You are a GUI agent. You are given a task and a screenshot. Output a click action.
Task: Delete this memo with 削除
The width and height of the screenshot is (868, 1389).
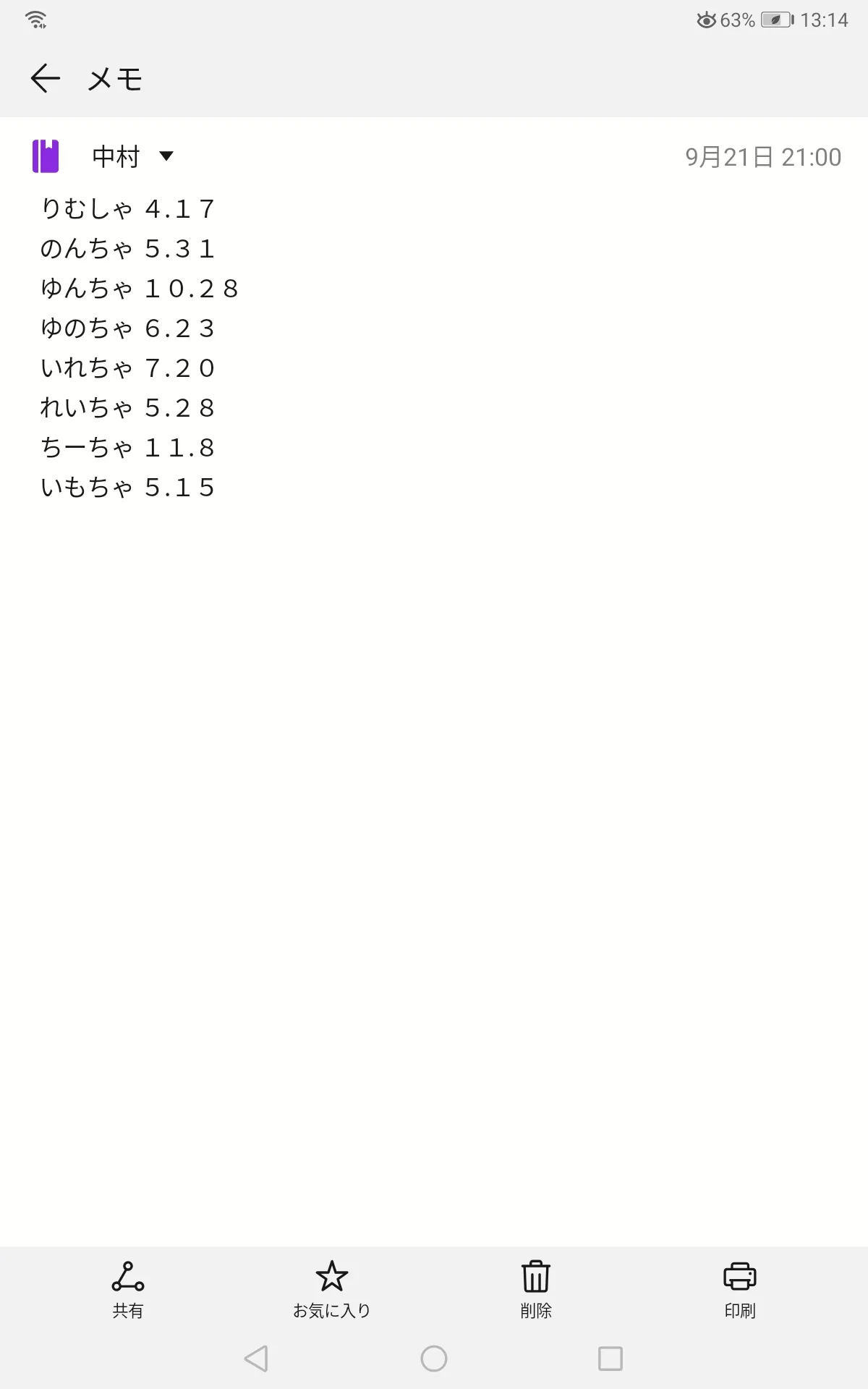536,1290
